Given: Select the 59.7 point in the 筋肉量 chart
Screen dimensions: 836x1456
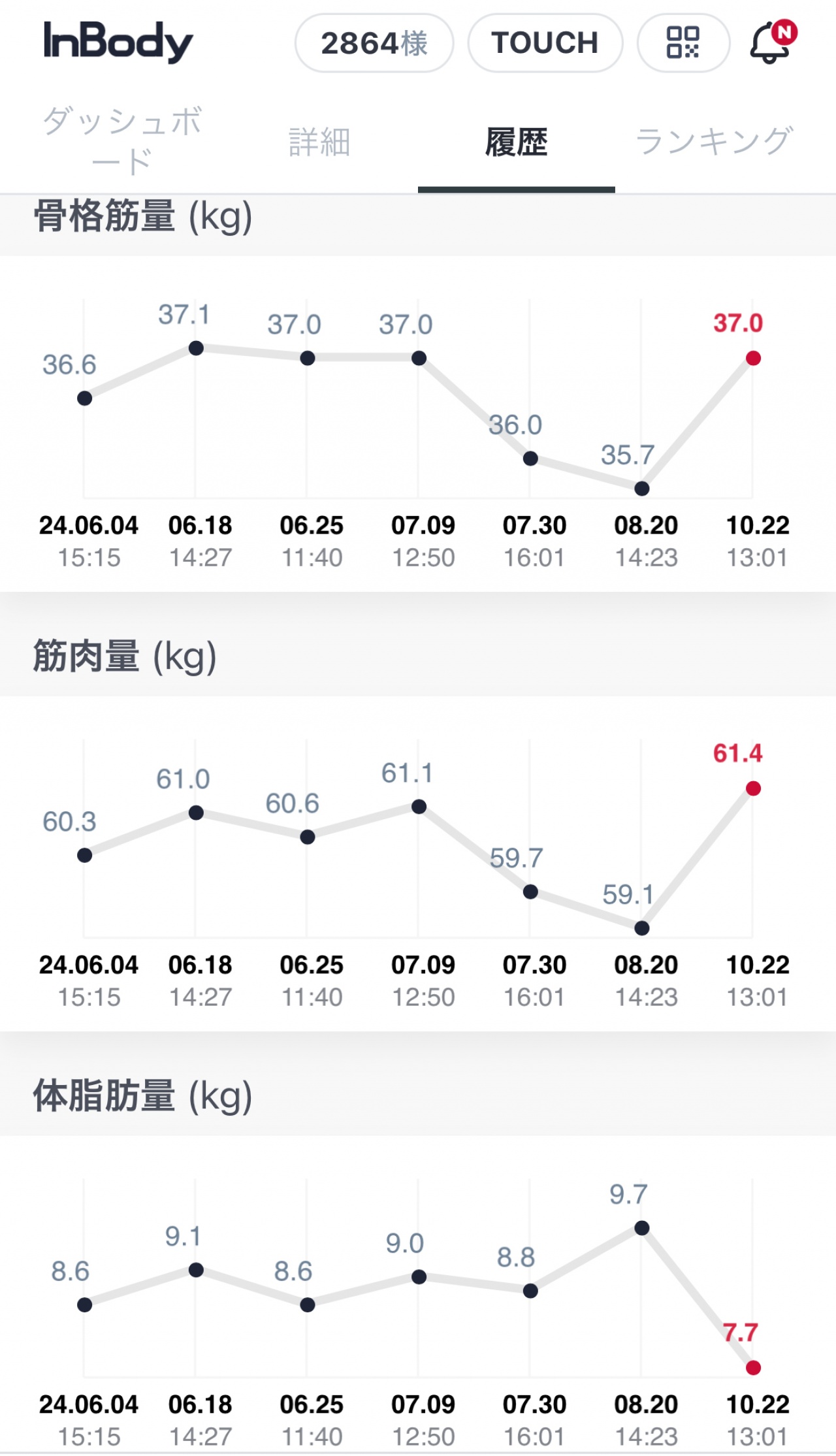Looking at the screenshot, I should click(530, 892).
